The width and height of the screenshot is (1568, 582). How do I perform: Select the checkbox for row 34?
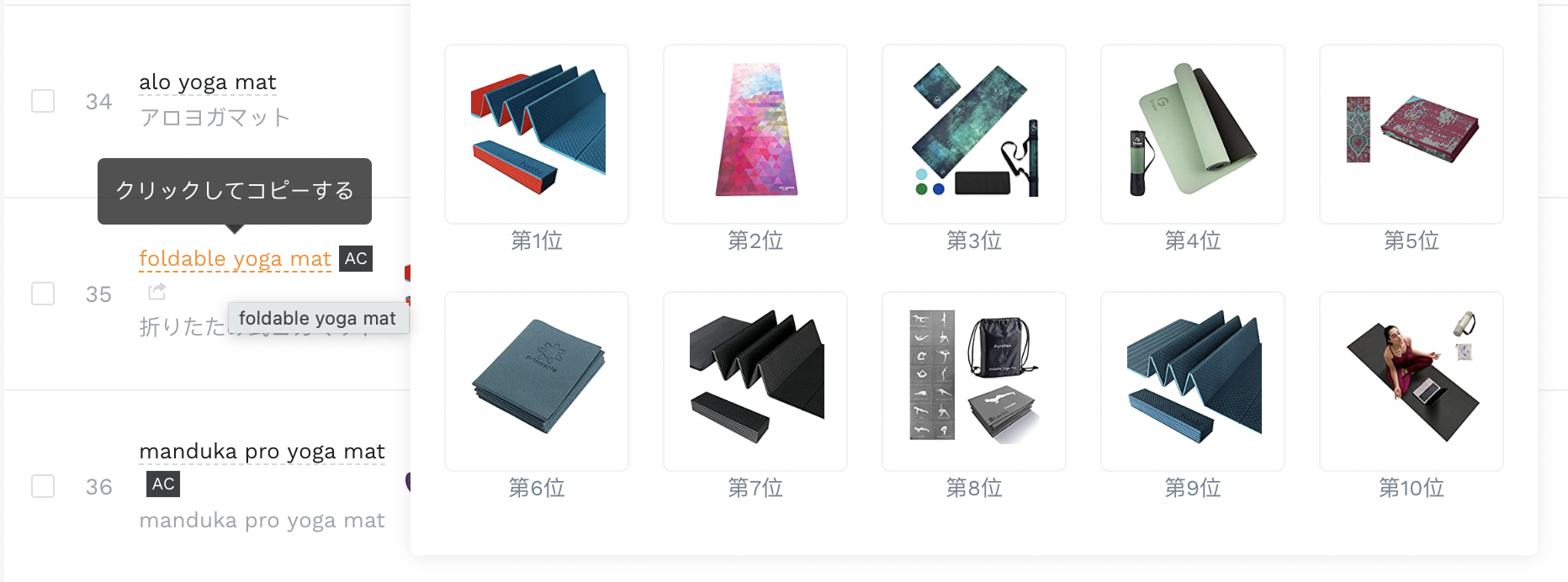pos(43,101)
